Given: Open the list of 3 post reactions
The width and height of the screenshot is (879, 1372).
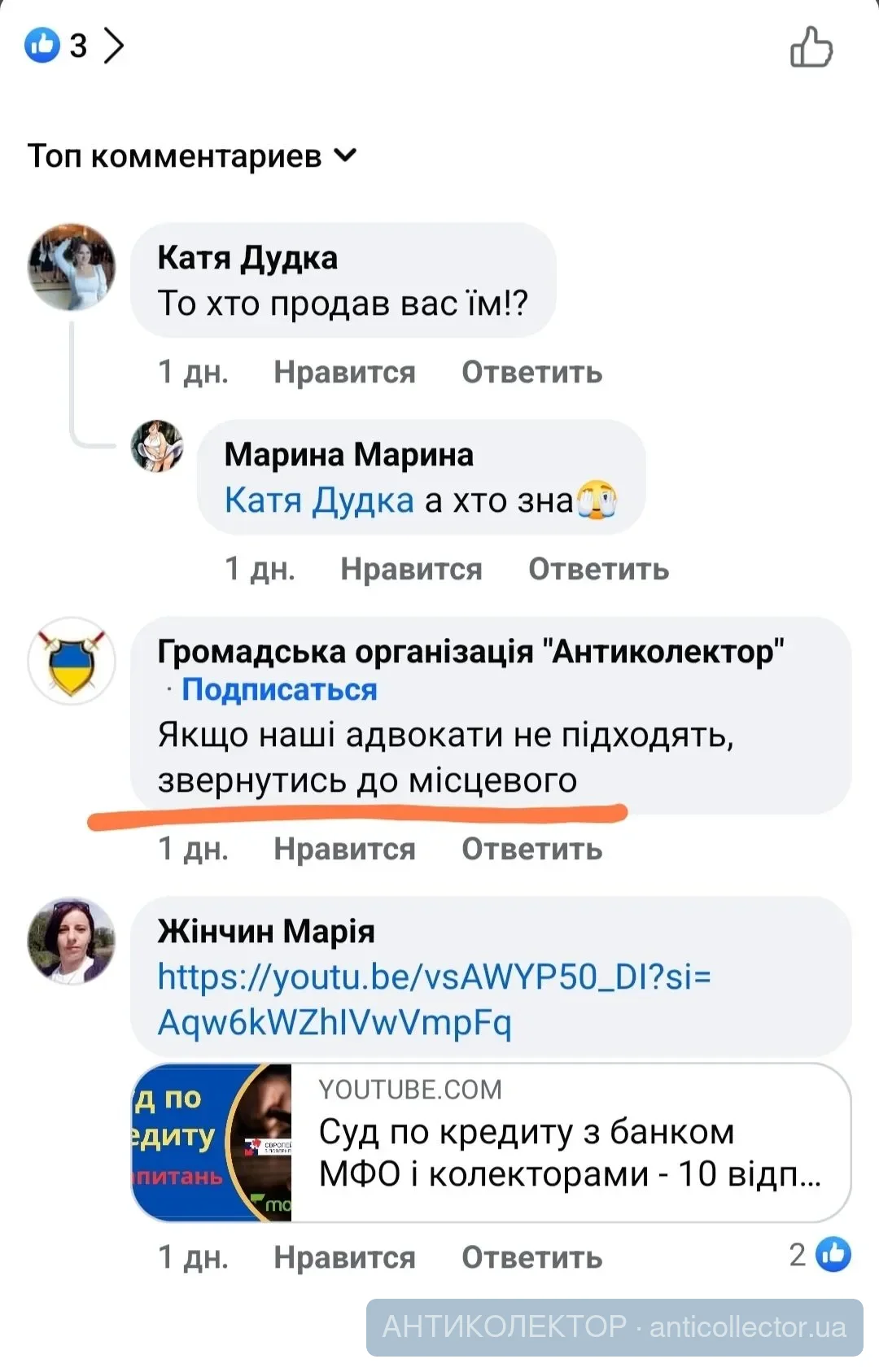Looking at the screenshot, I should (75, 46).
